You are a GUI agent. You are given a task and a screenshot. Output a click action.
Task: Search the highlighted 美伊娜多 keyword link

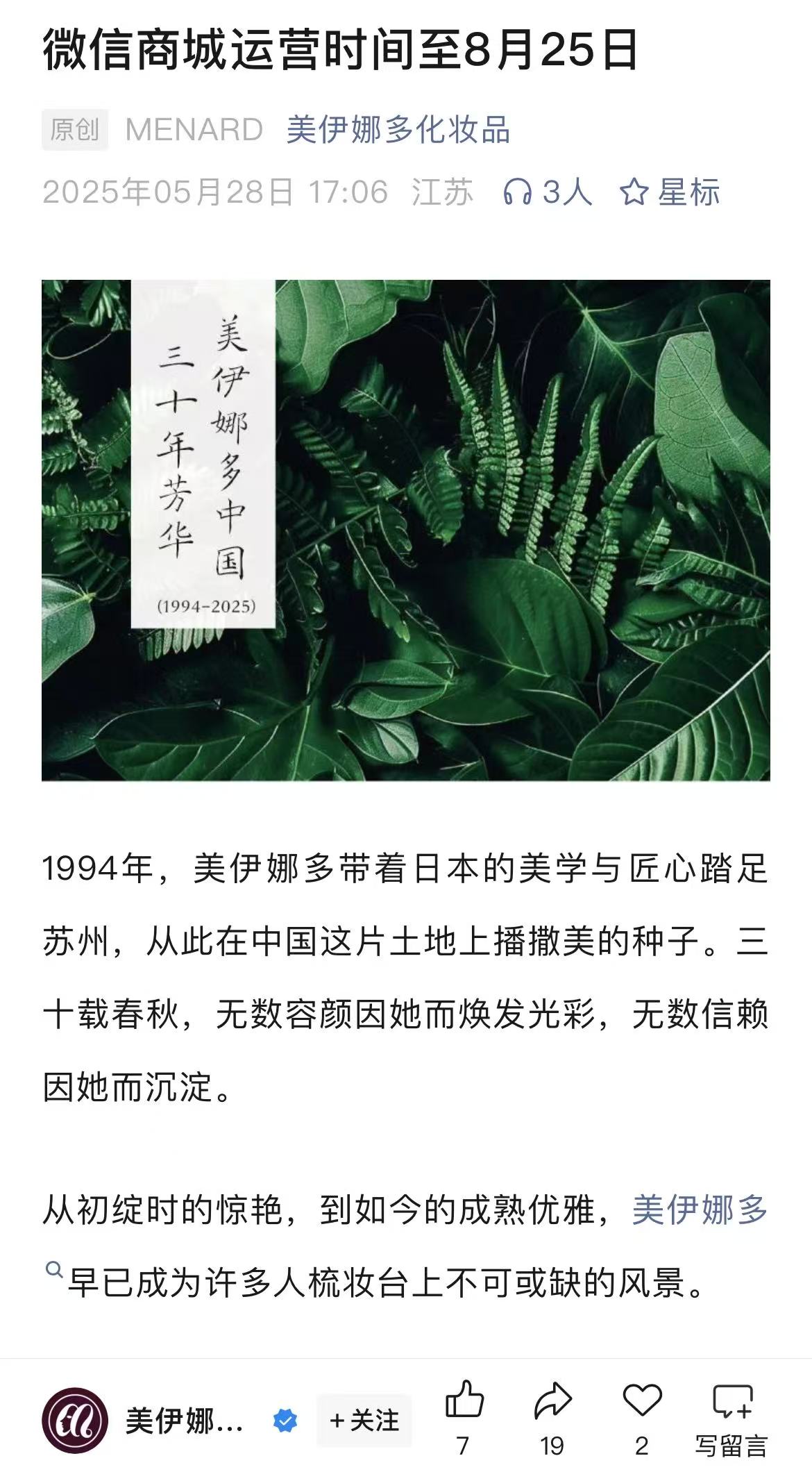(x=699, y=1210)
